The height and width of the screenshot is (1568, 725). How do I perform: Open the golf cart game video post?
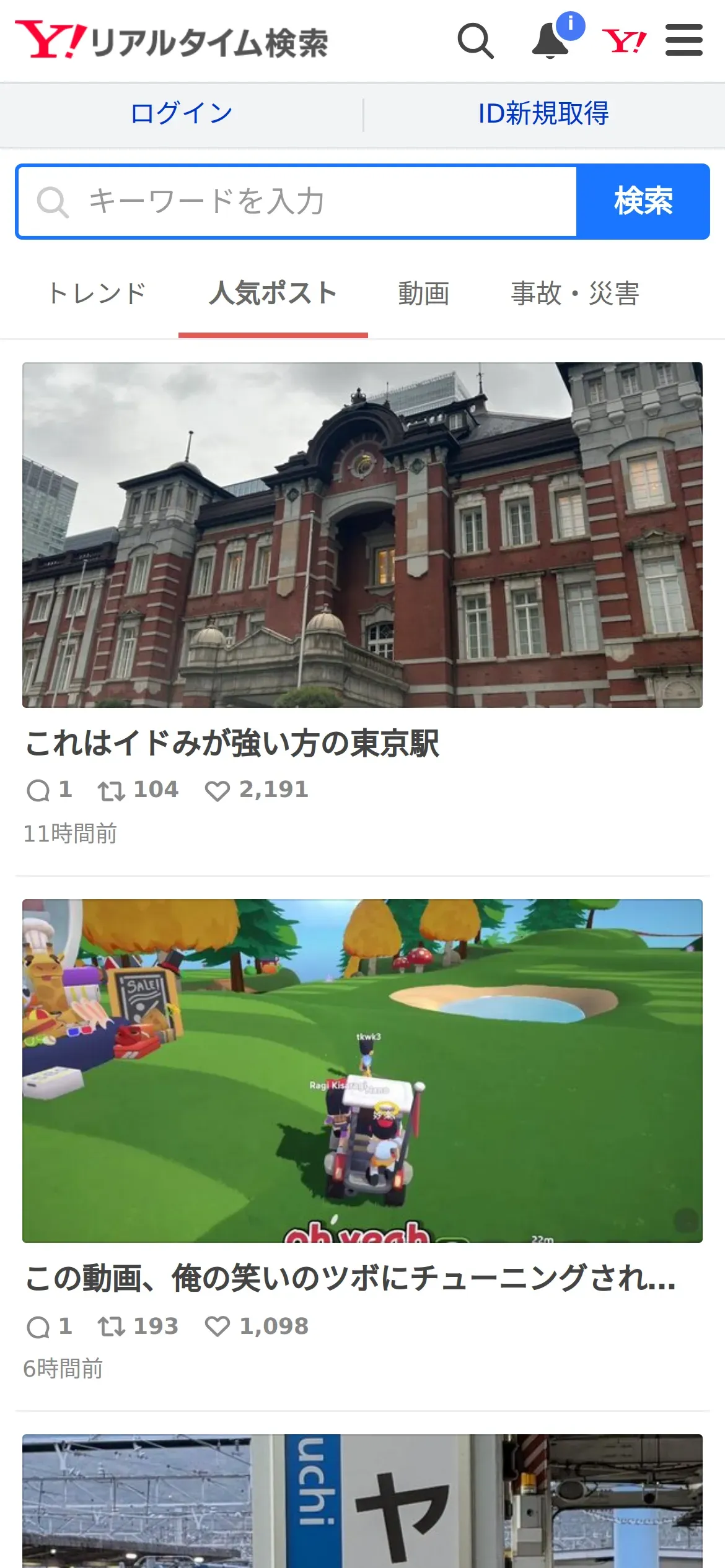point(362,1071)
